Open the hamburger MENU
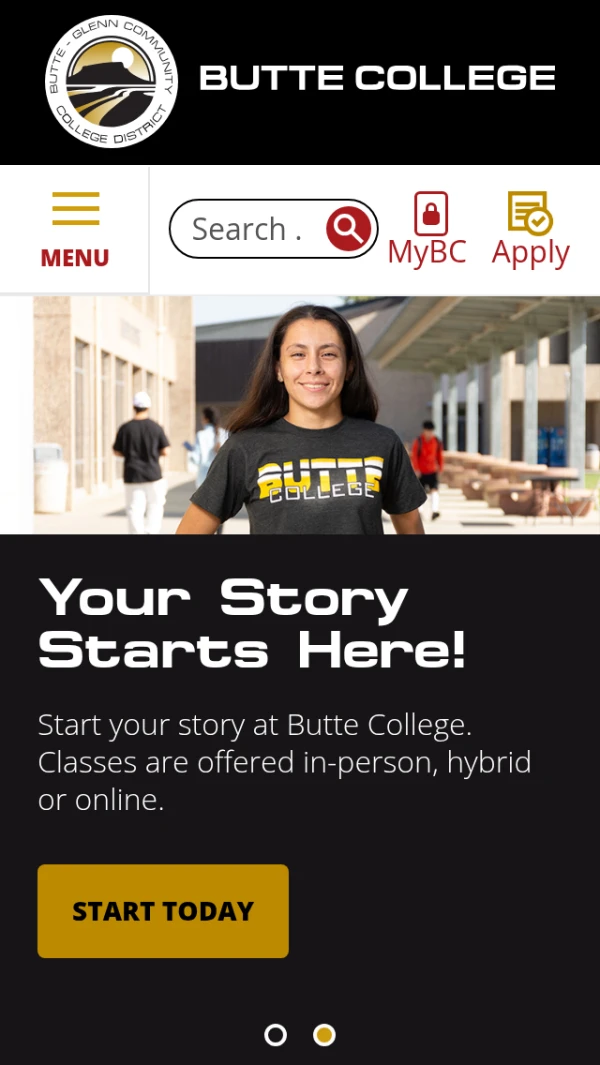Viewport: 600px width, 1065px height. tap(75, 229)
